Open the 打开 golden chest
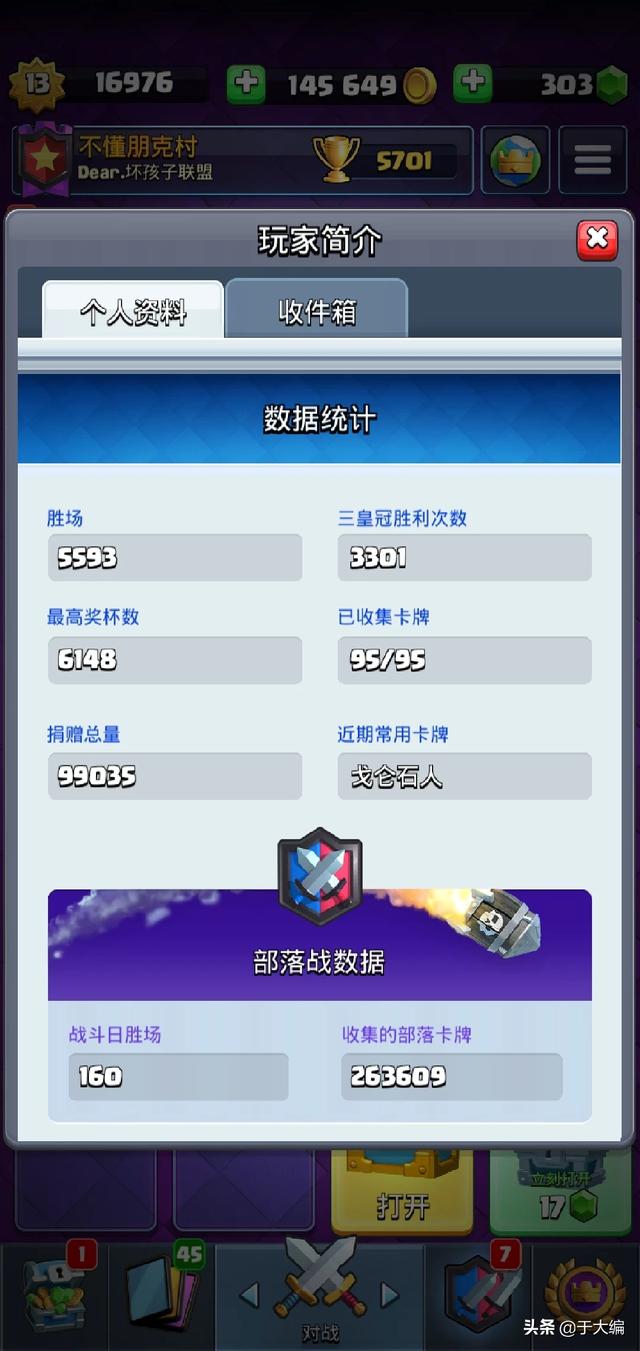 [x=402, y=1193]
